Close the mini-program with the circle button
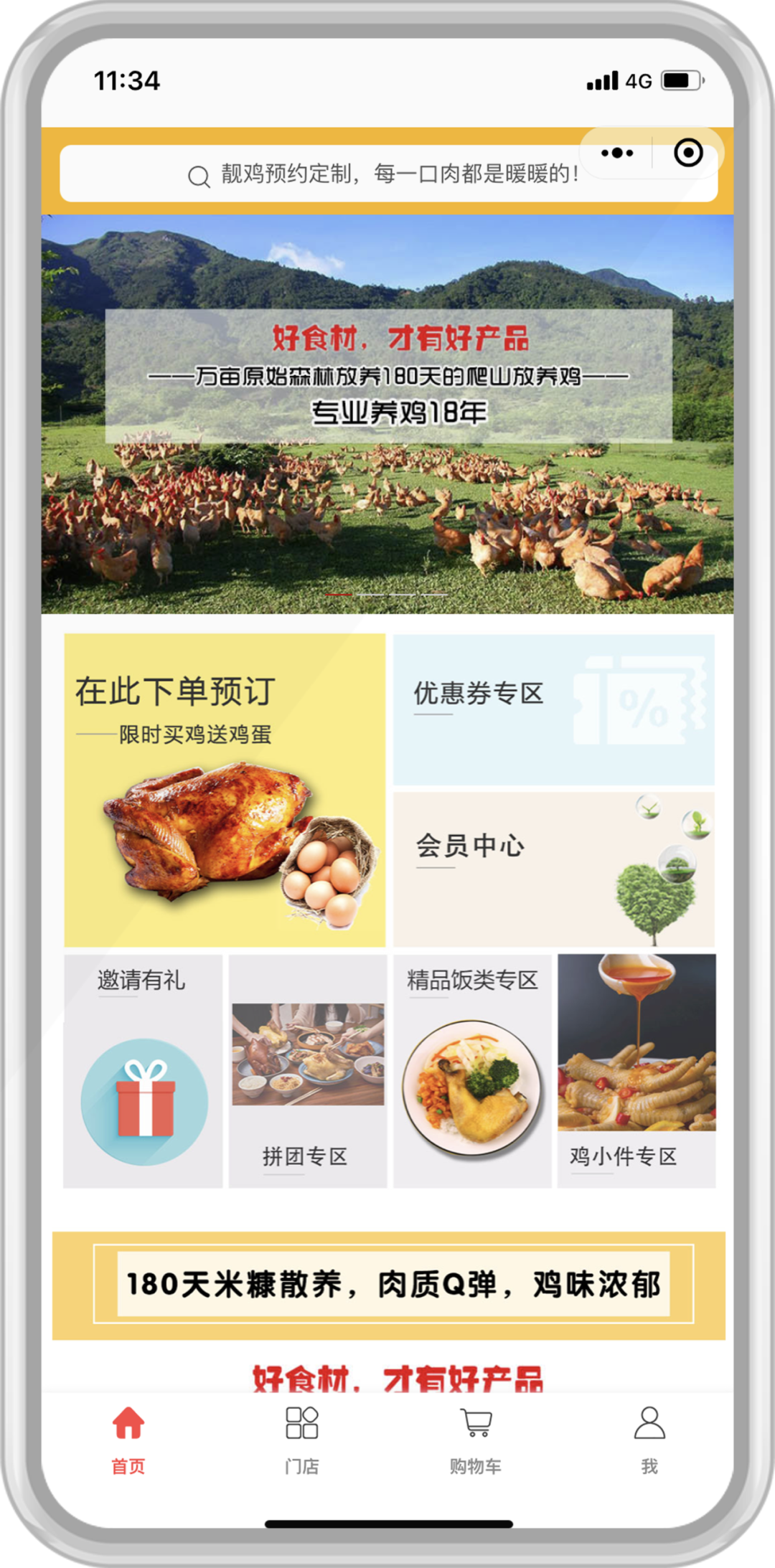Screen dimensions: 775x1568 tap(688, 153)
